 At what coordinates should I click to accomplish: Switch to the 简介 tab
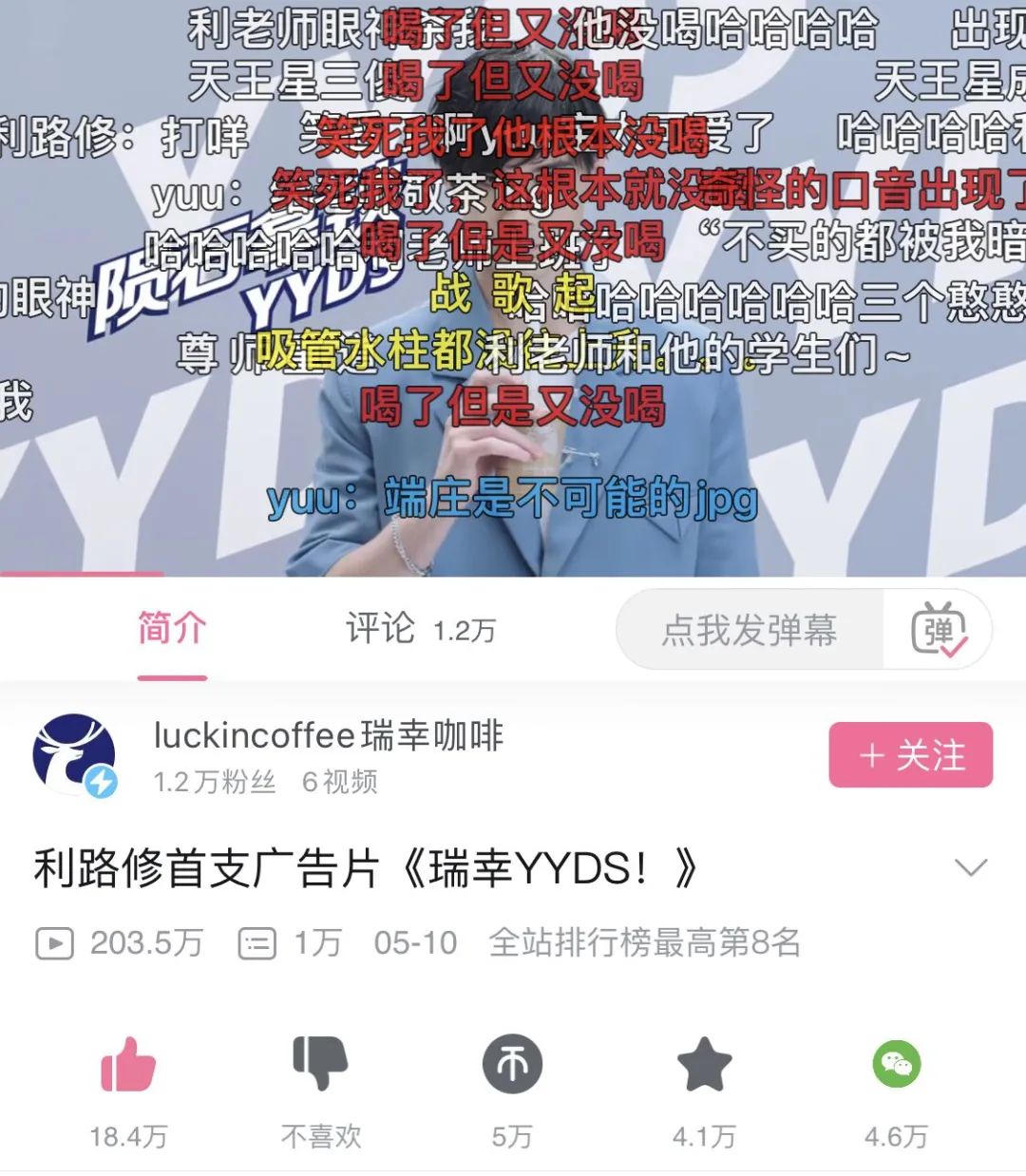point(172,629)
